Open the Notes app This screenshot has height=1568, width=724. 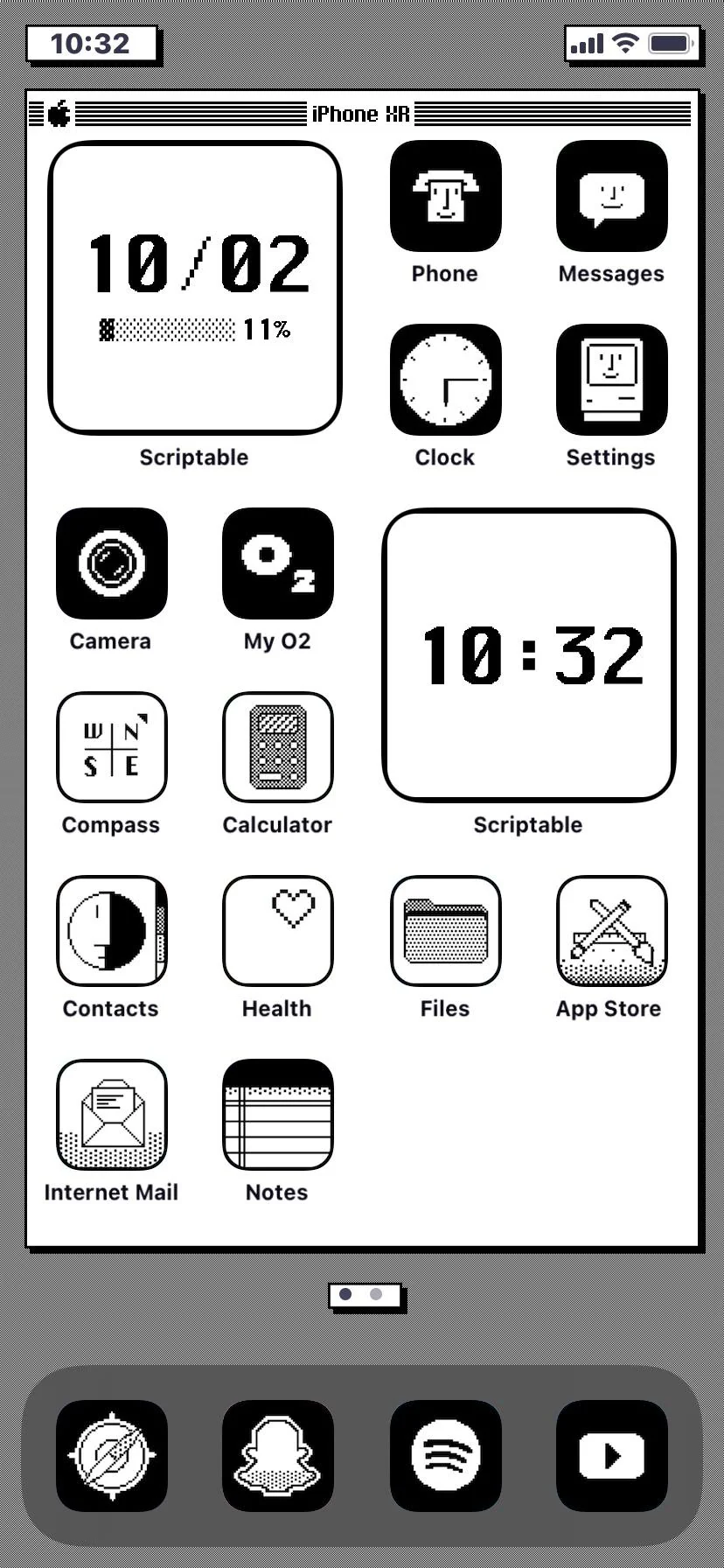pos(277,1116)
